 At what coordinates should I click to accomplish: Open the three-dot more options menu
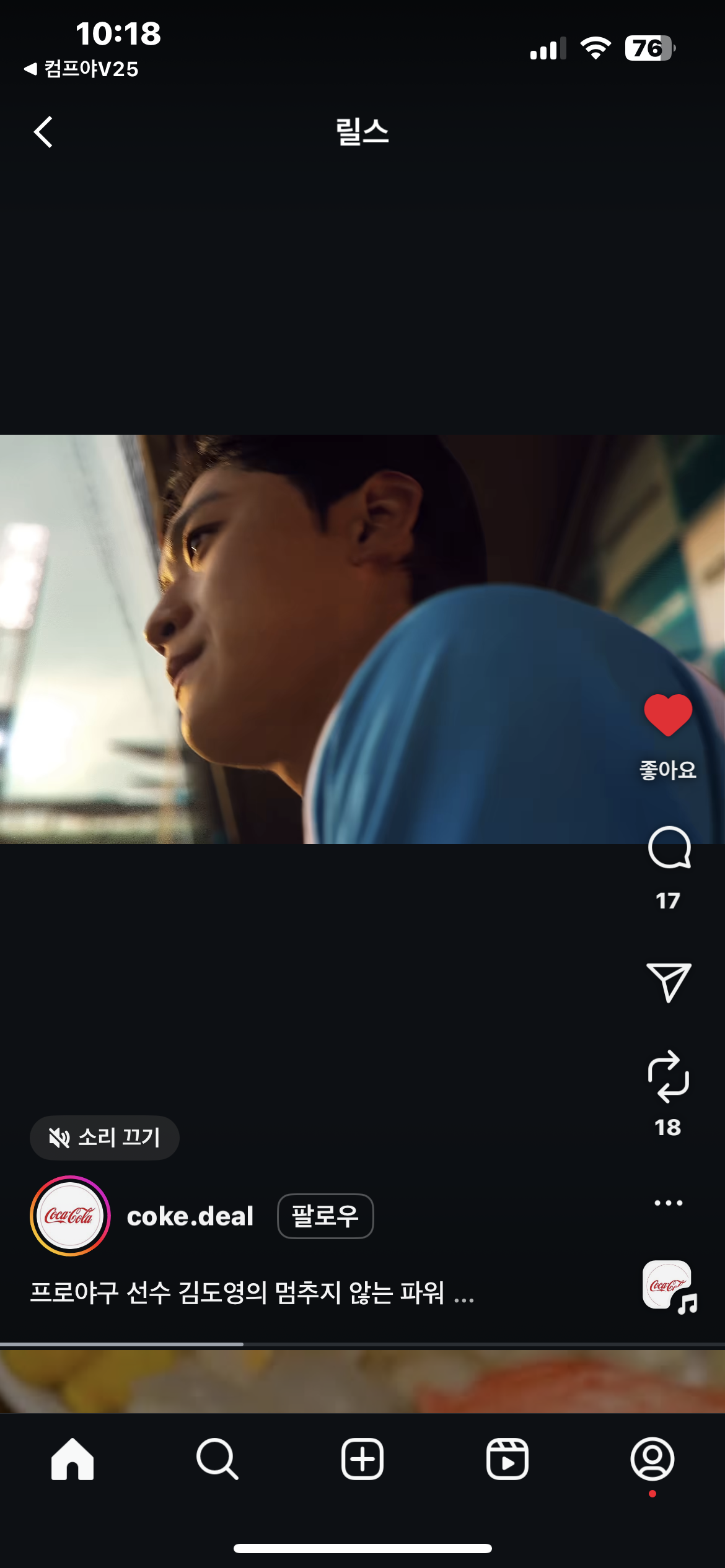(668, 1203)
